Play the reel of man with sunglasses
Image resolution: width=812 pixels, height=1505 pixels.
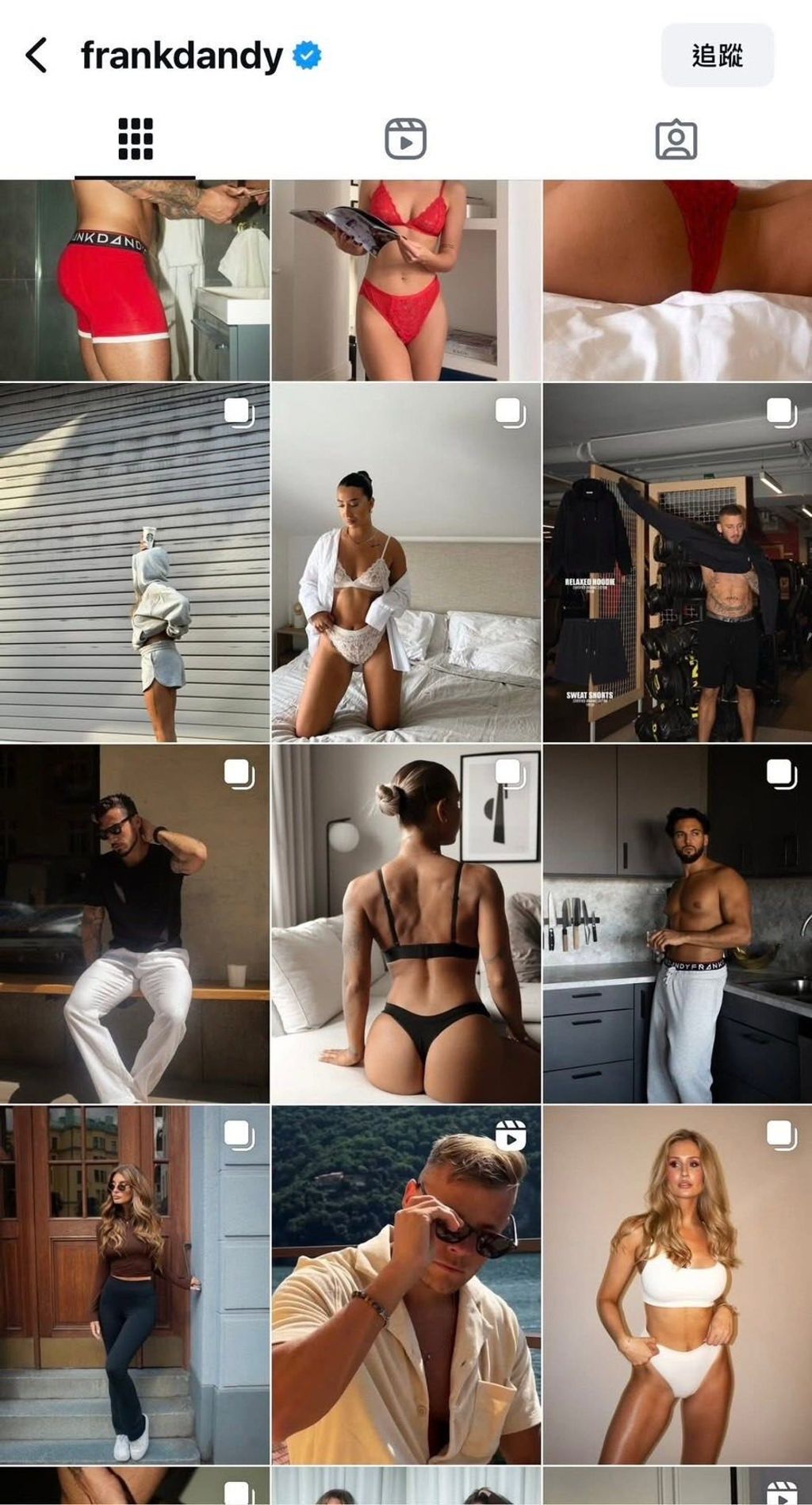tap(406, 1285)
